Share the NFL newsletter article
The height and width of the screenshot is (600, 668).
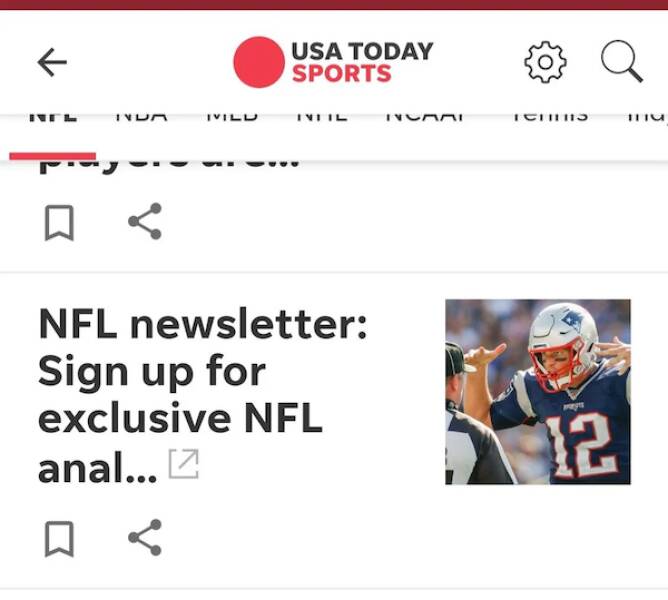[x=145, y=538]
